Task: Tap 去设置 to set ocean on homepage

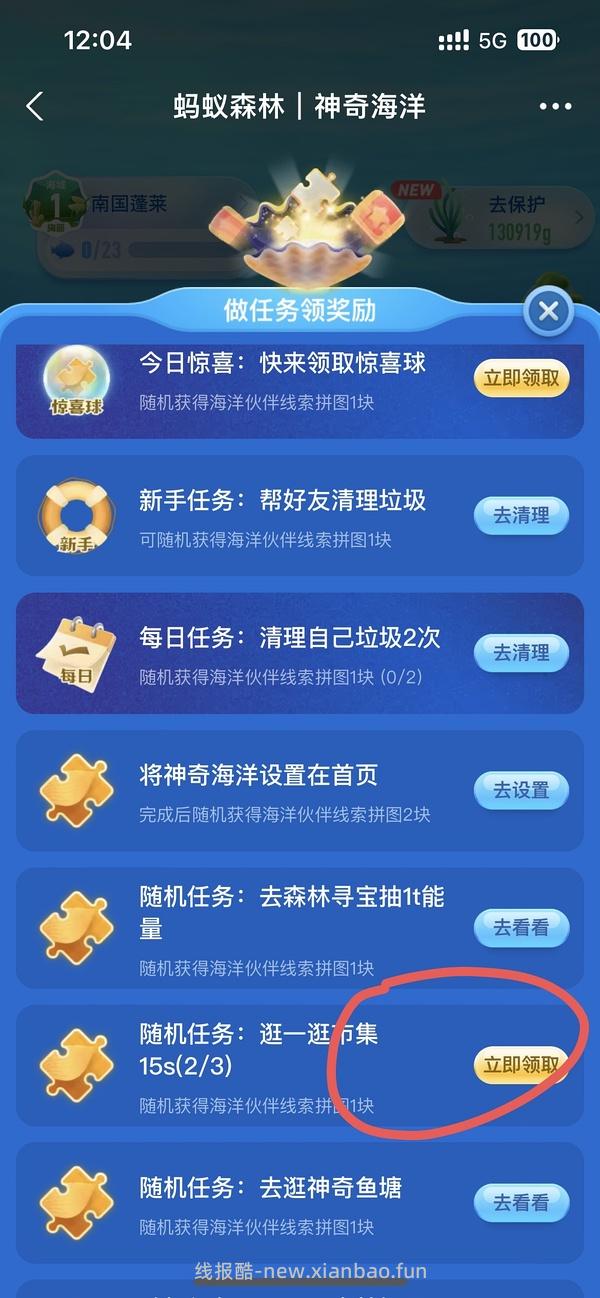Action: [521, 790]
